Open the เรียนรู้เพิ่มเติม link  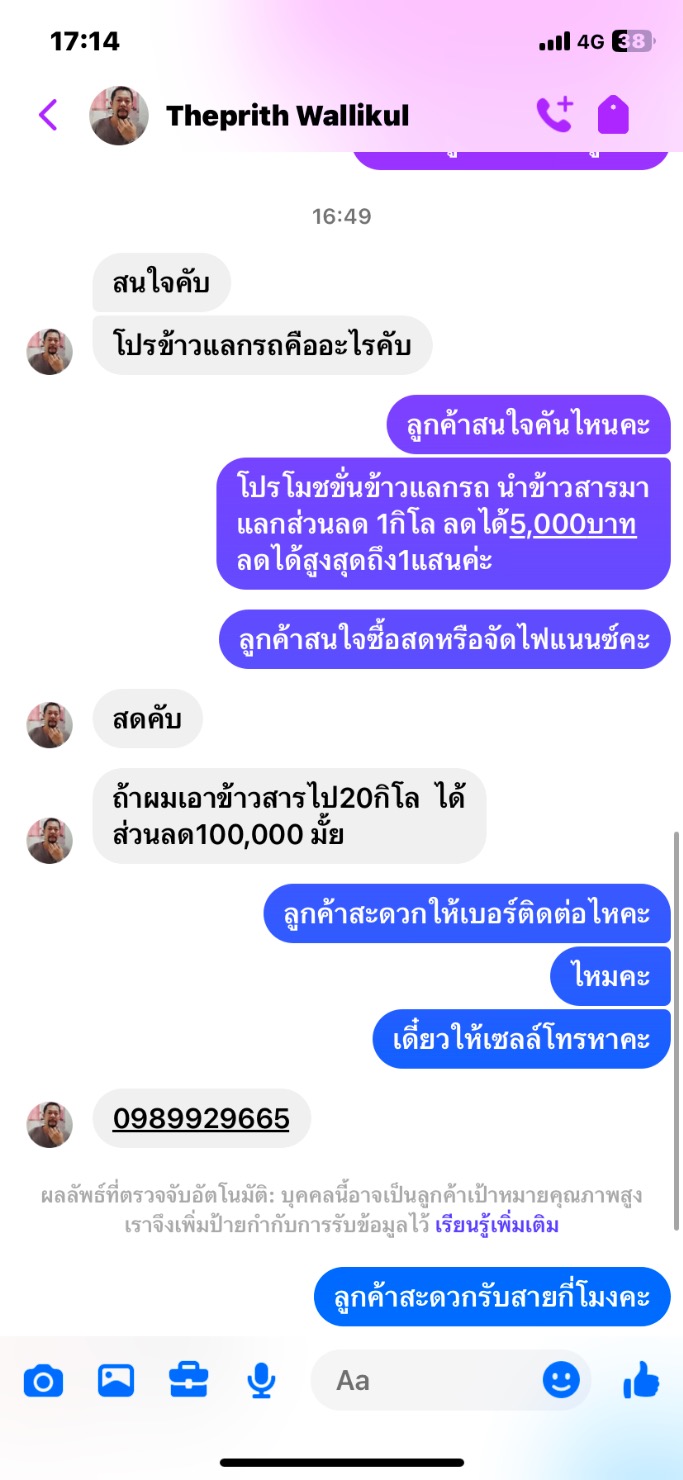pyautogui.click(x=497, y=1225)
